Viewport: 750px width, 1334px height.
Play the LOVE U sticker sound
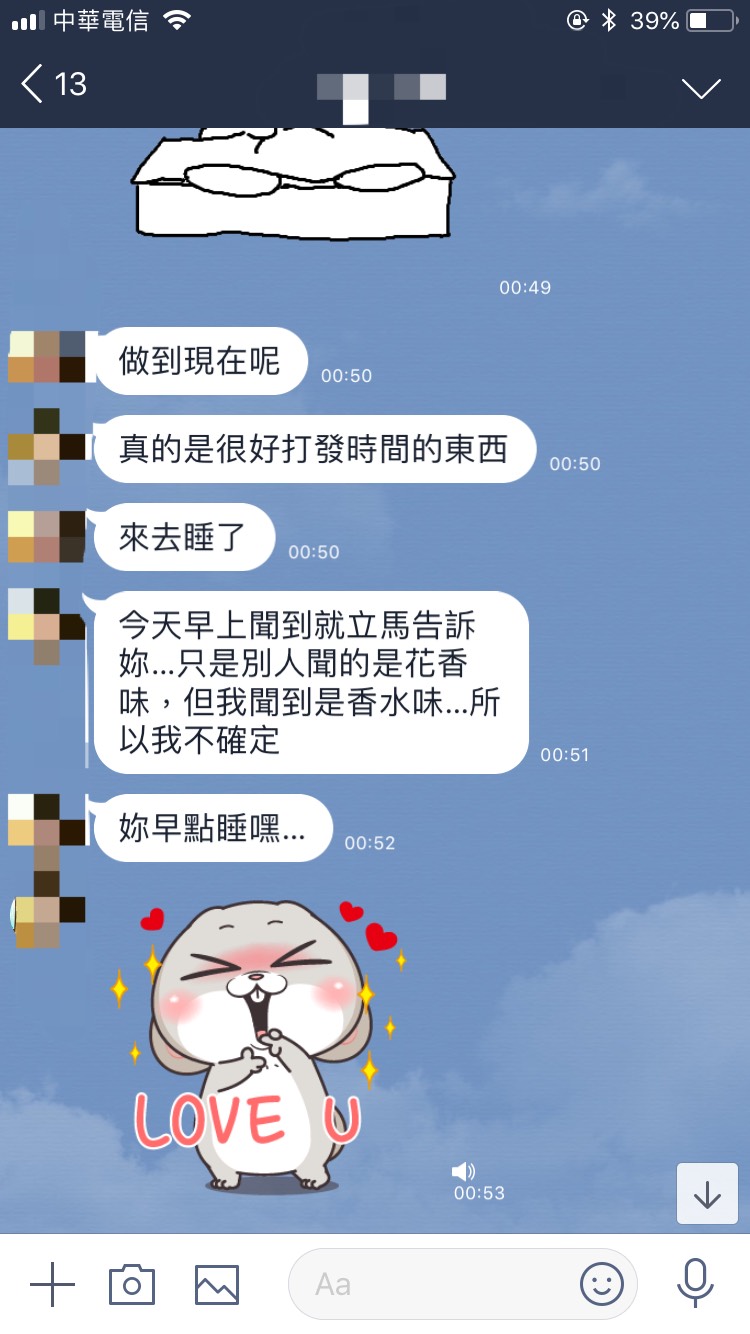[x=463, y=1171]
